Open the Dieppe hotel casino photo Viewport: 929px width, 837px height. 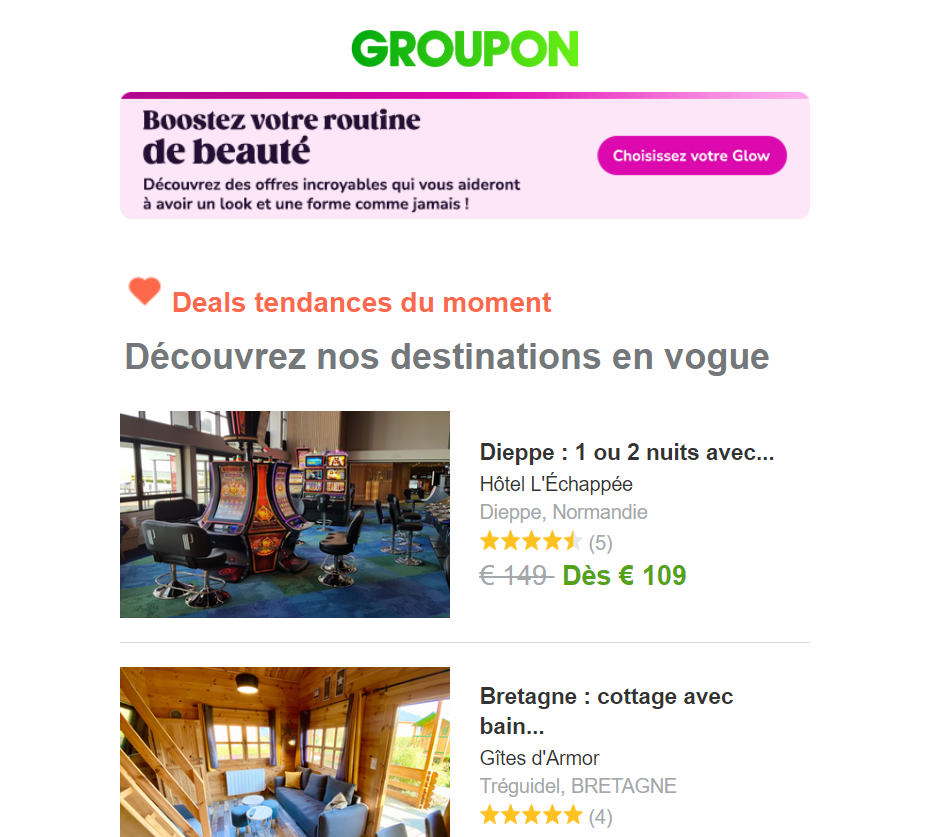285,514
